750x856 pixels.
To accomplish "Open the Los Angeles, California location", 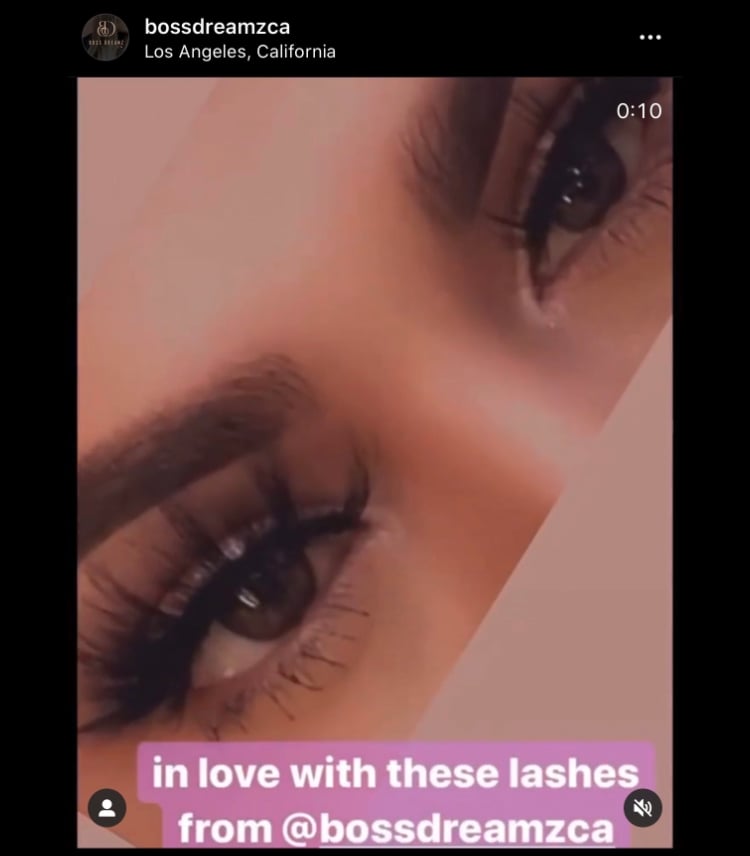I will click(240, 51).
